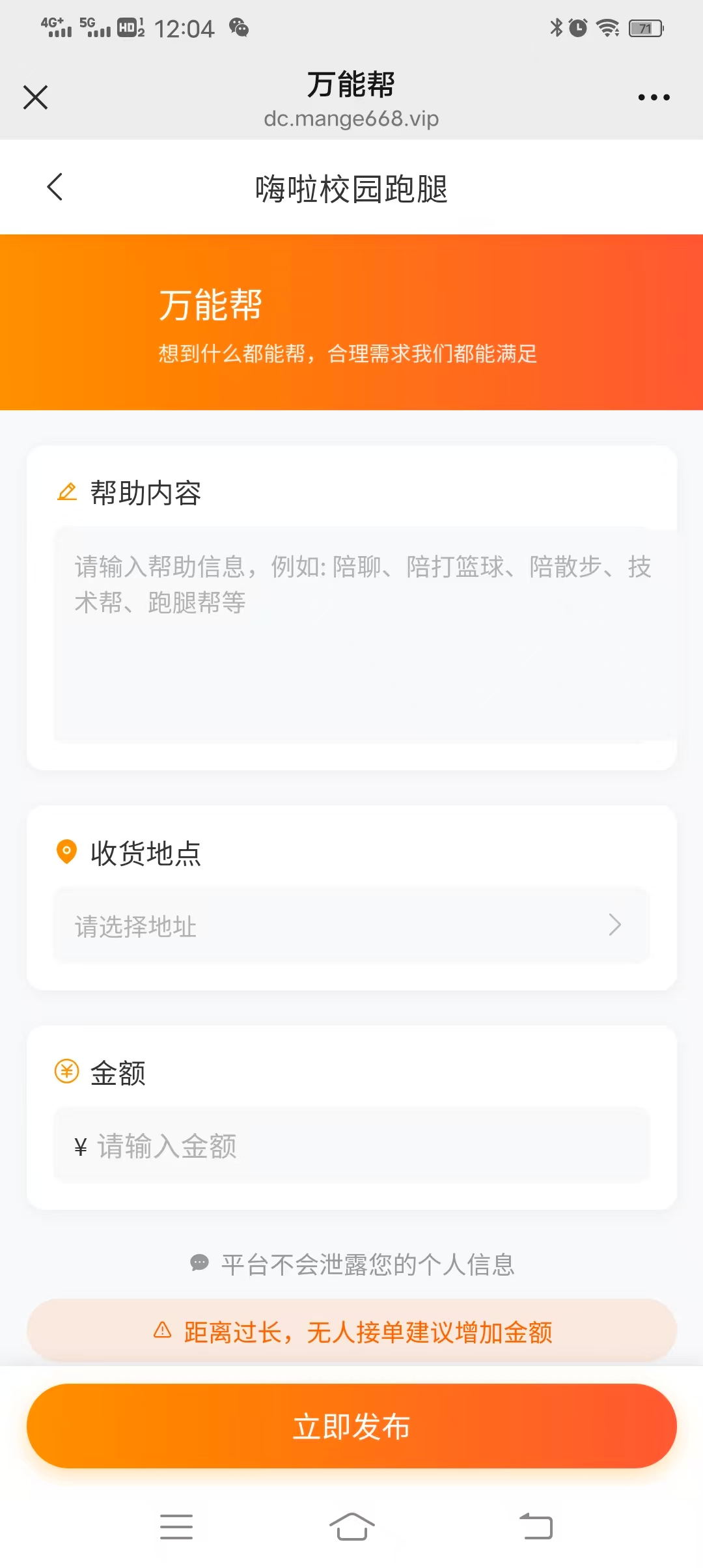Go back from 嗨啦校园跑腿 page

coord(55,188)
